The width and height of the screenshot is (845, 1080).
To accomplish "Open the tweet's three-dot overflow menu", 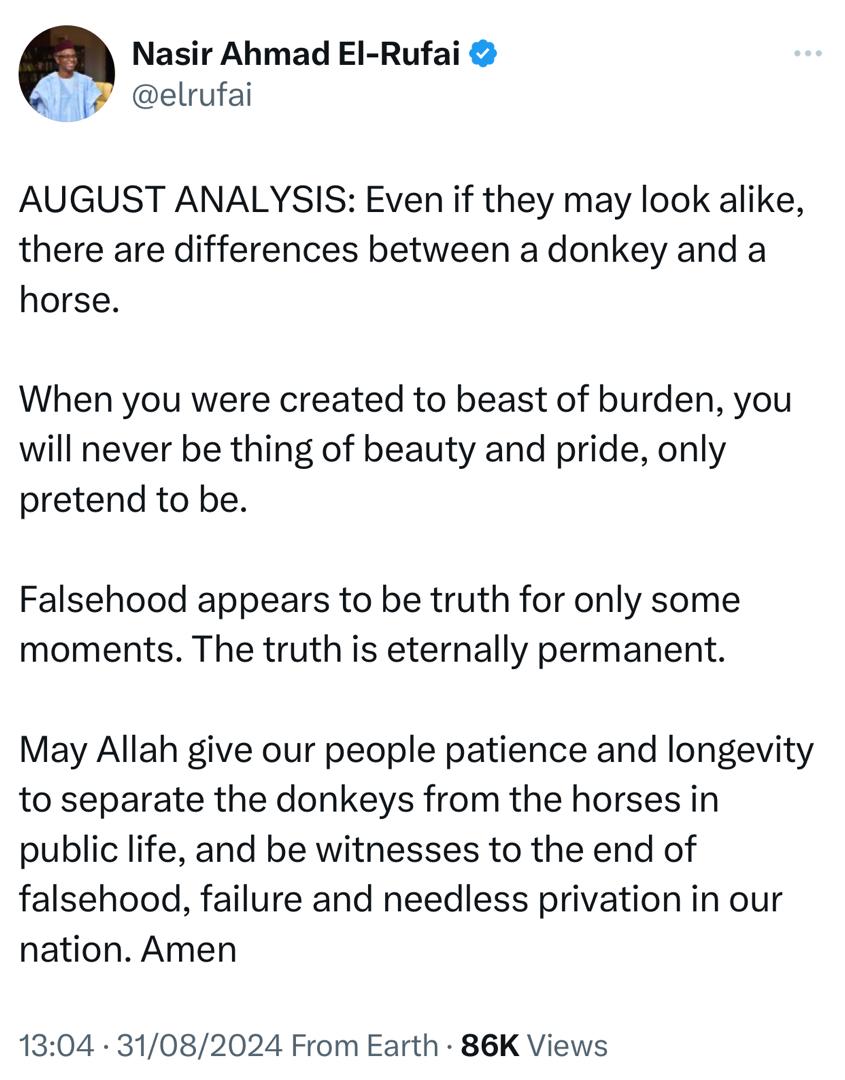I will (808, 54).
